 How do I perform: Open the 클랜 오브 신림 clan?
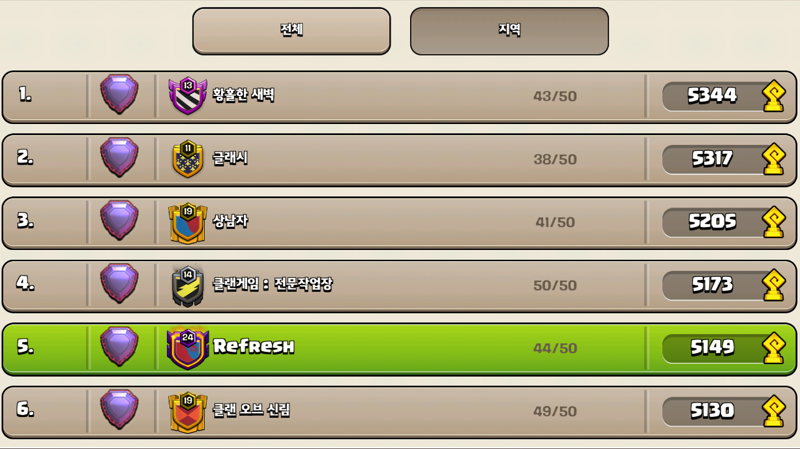tap(399, 411)
